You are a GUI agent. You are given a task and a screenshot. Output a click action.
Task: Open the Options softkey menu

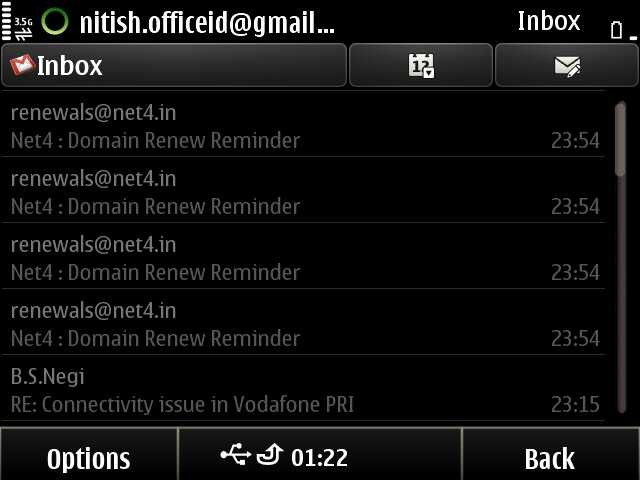[88, 457]
